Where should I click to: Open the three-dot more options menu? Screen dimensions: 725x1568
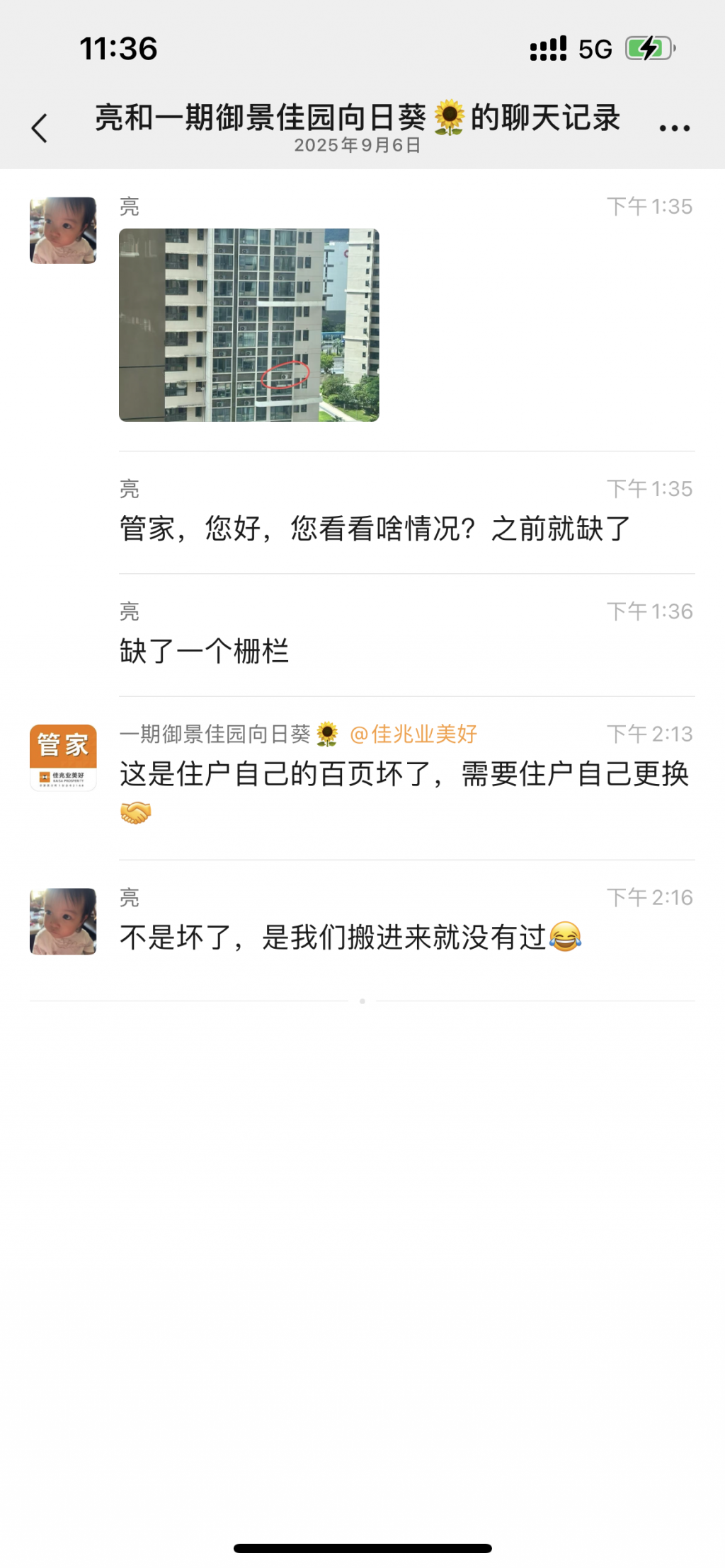674,128
